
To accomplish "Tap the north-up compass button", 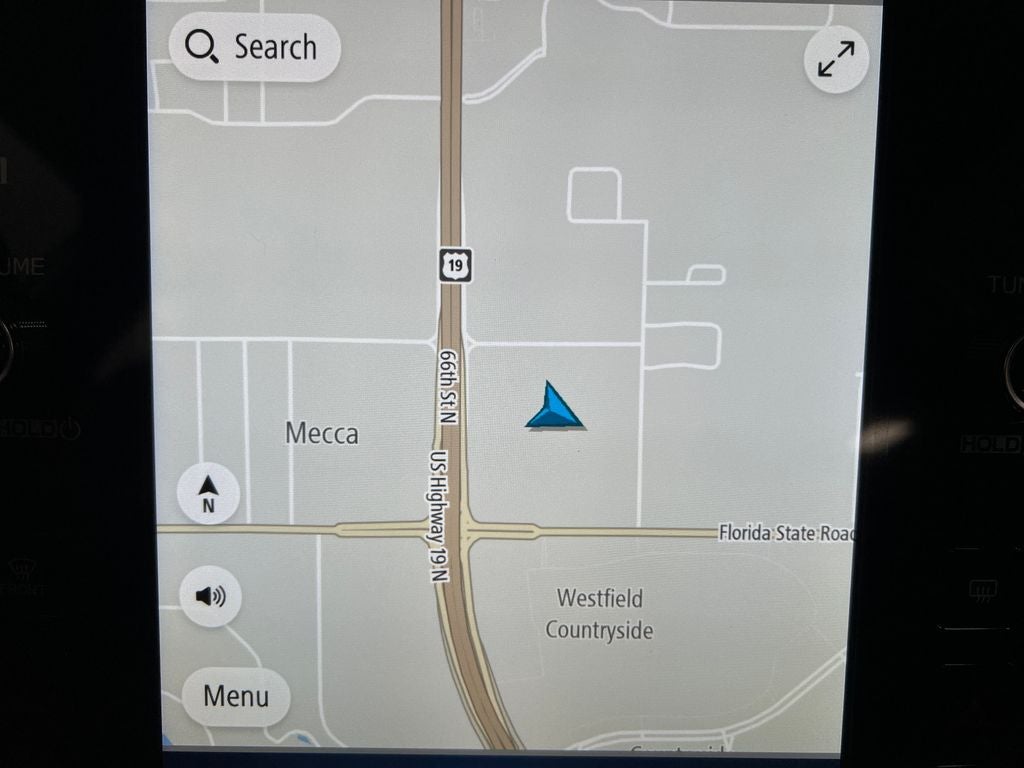I will [208, 493].
